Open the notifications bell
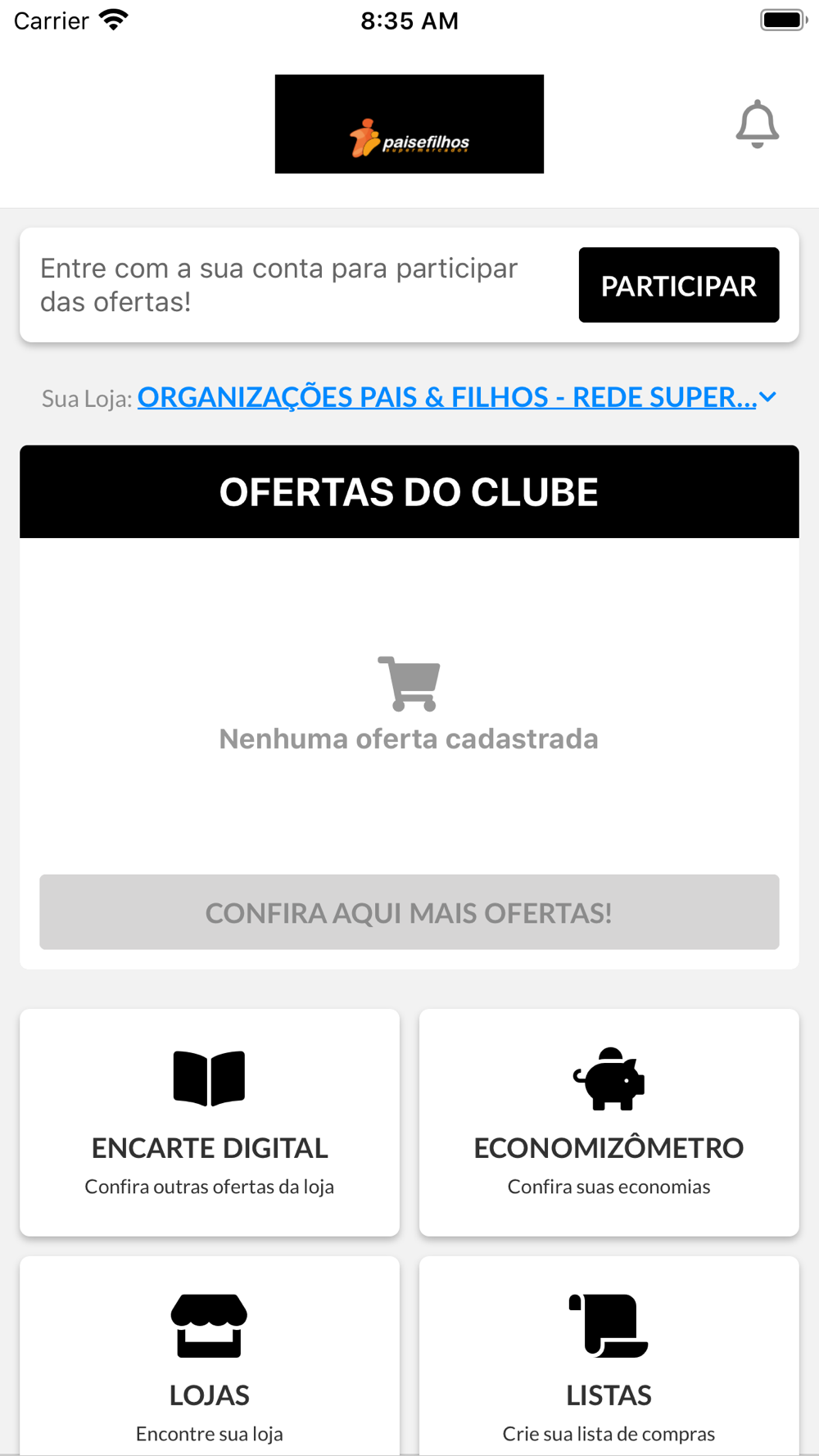Image resolution: width=819 pixels, height=1456 pixels. coord(757,124)
